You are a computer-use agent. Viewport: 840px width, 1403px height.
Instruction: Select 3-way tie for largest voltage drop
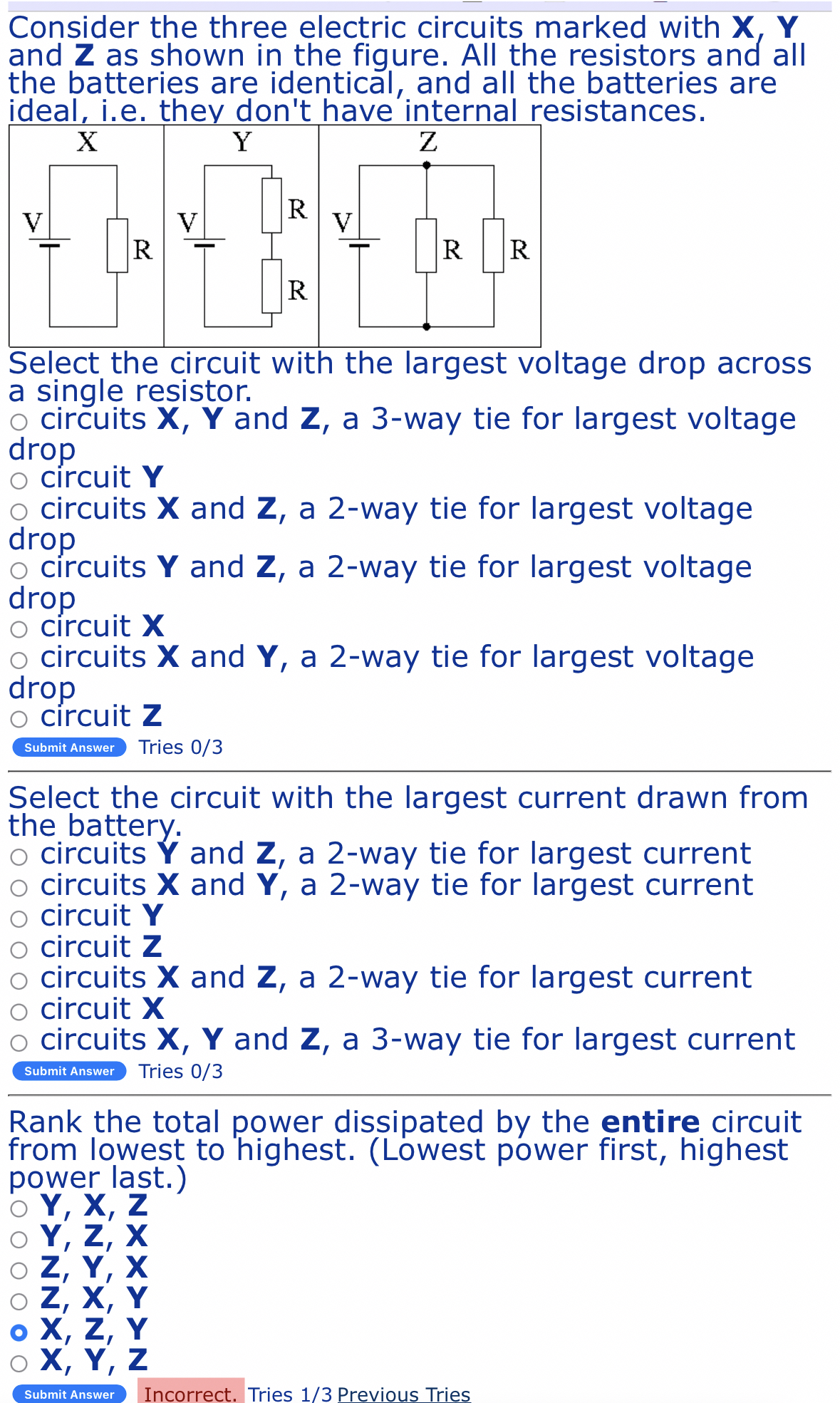point(19,422)
